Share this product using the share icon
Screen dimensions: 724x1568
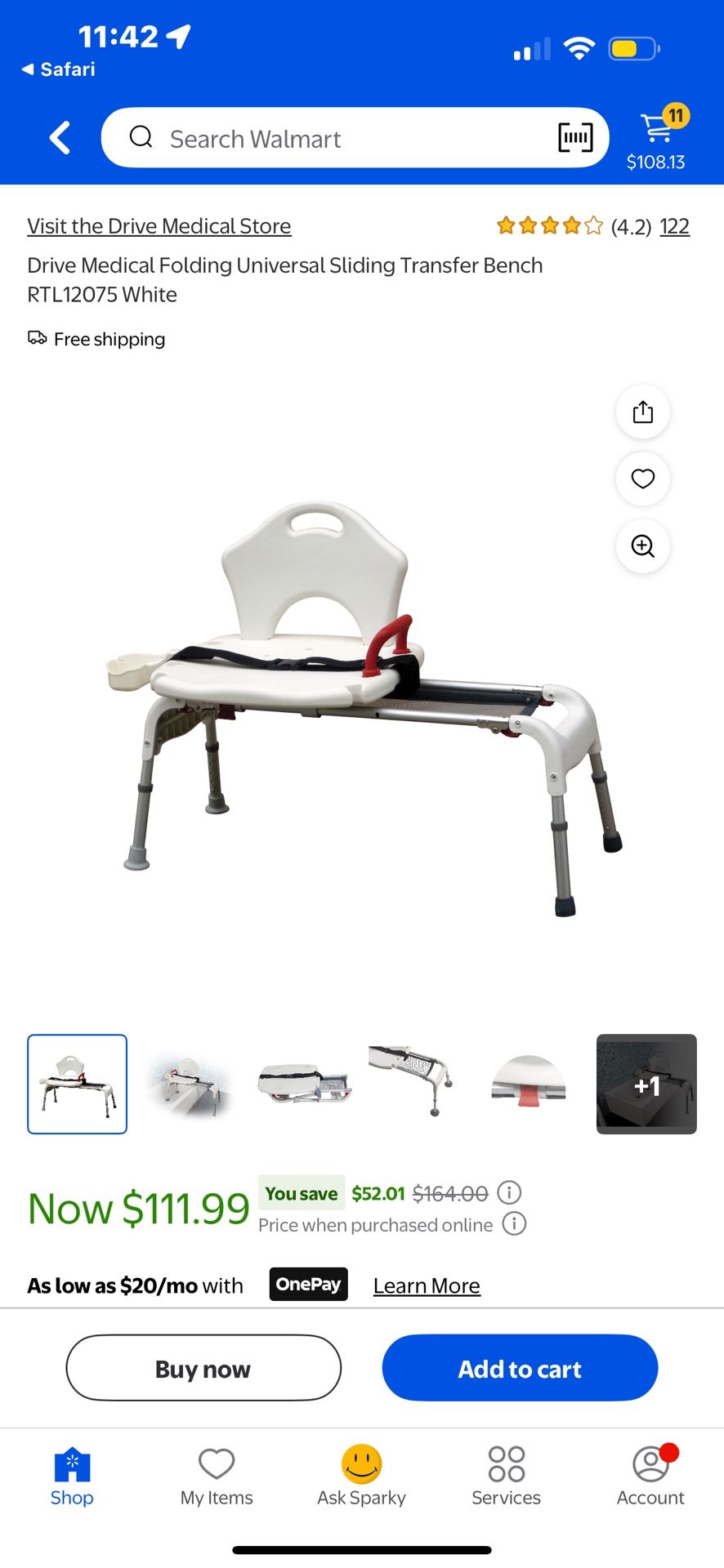[x=642, y=412]
